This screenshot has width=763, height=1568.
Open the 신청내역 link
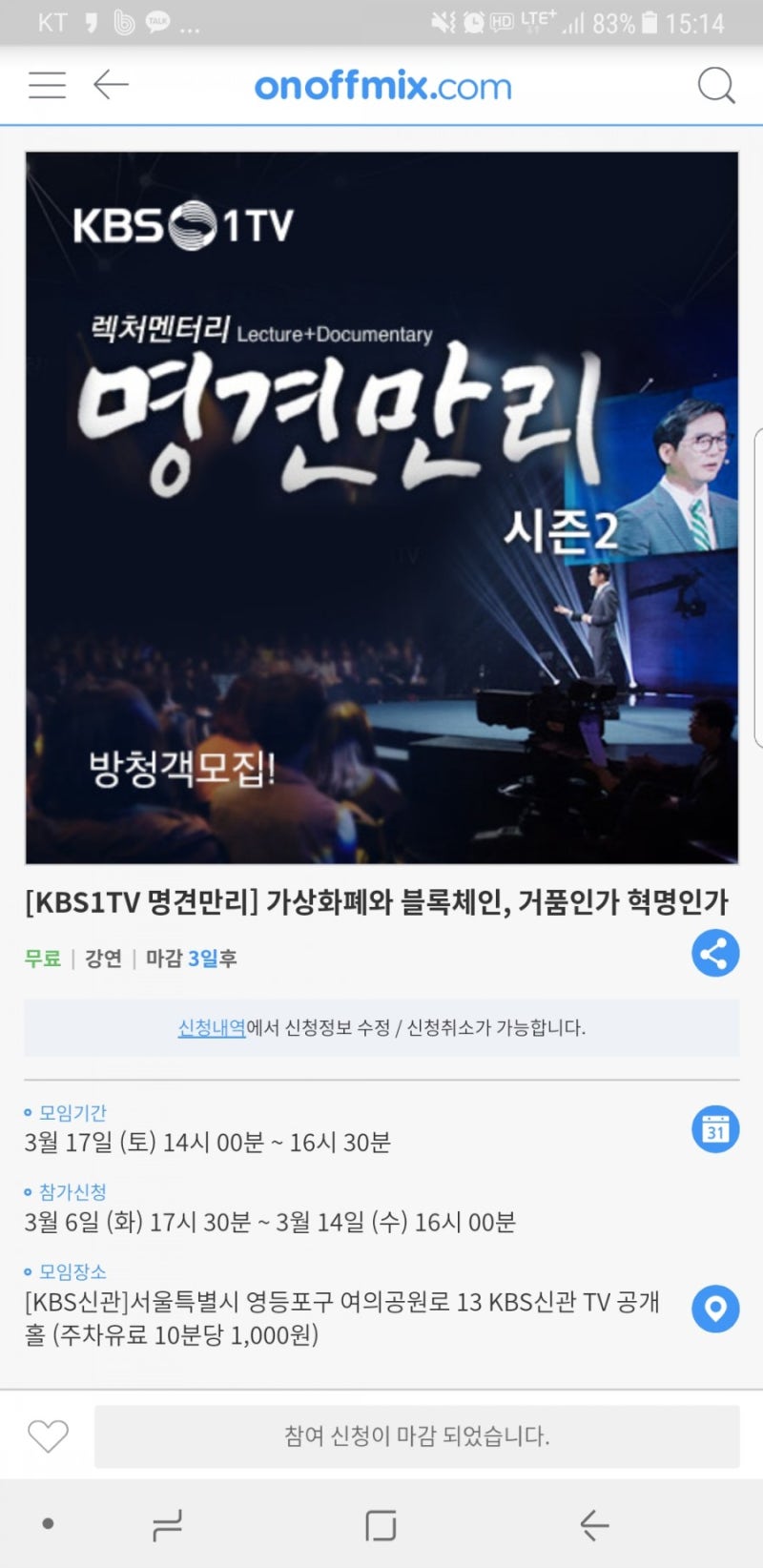point(208,1028)
